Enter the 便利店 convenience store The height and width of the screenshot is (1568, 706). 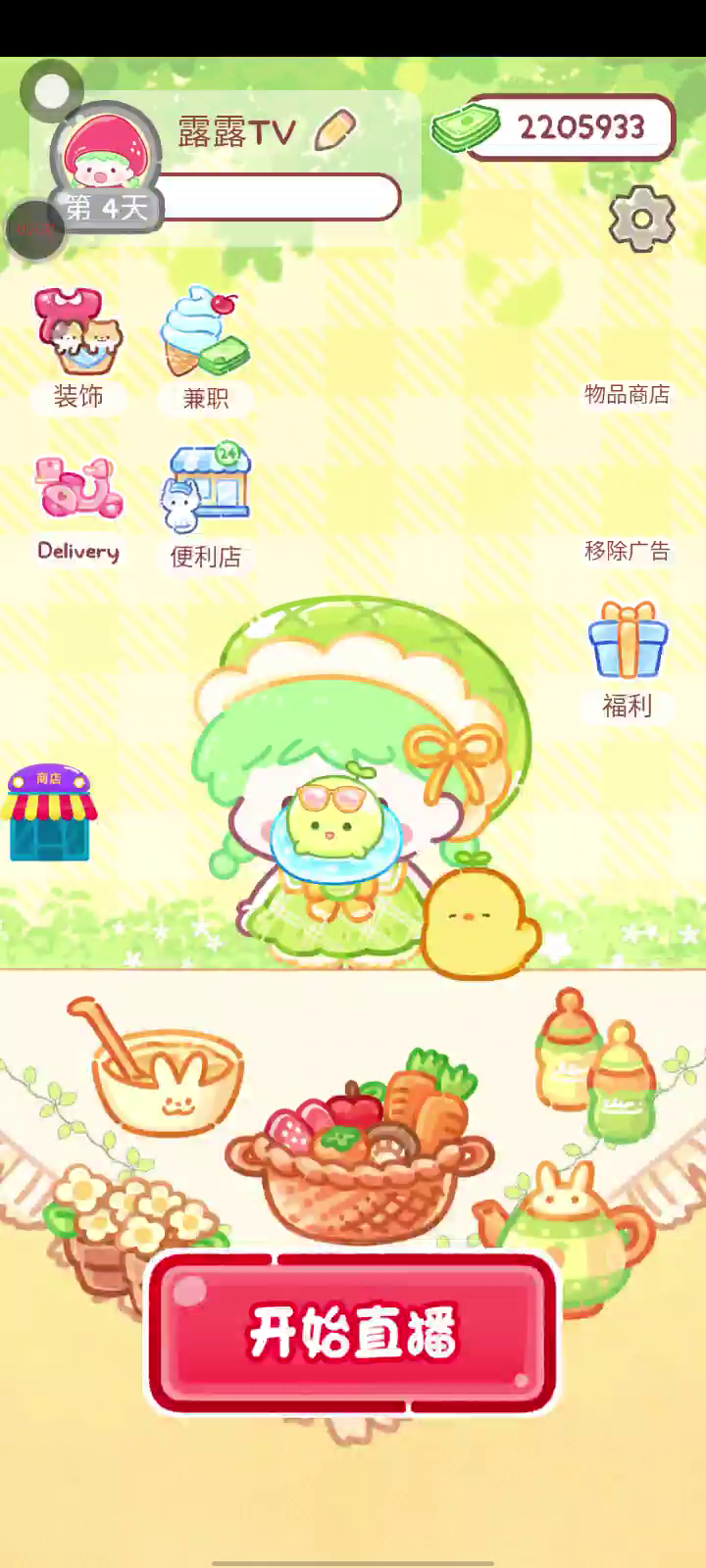pos(206,505)
